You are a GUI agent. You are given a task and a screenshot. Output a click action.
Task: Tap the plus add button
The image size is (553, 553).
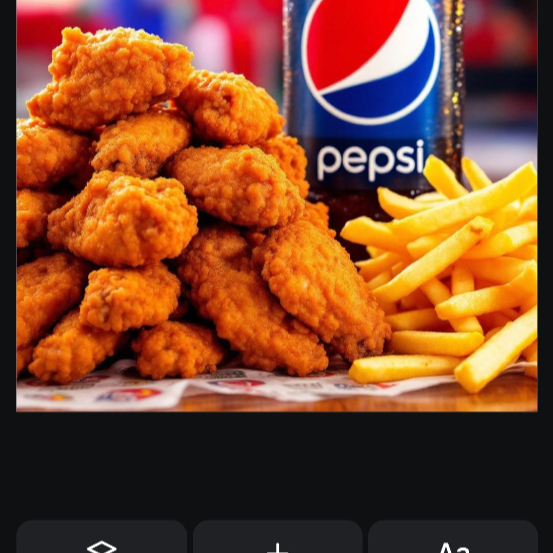tap(278, 537)
